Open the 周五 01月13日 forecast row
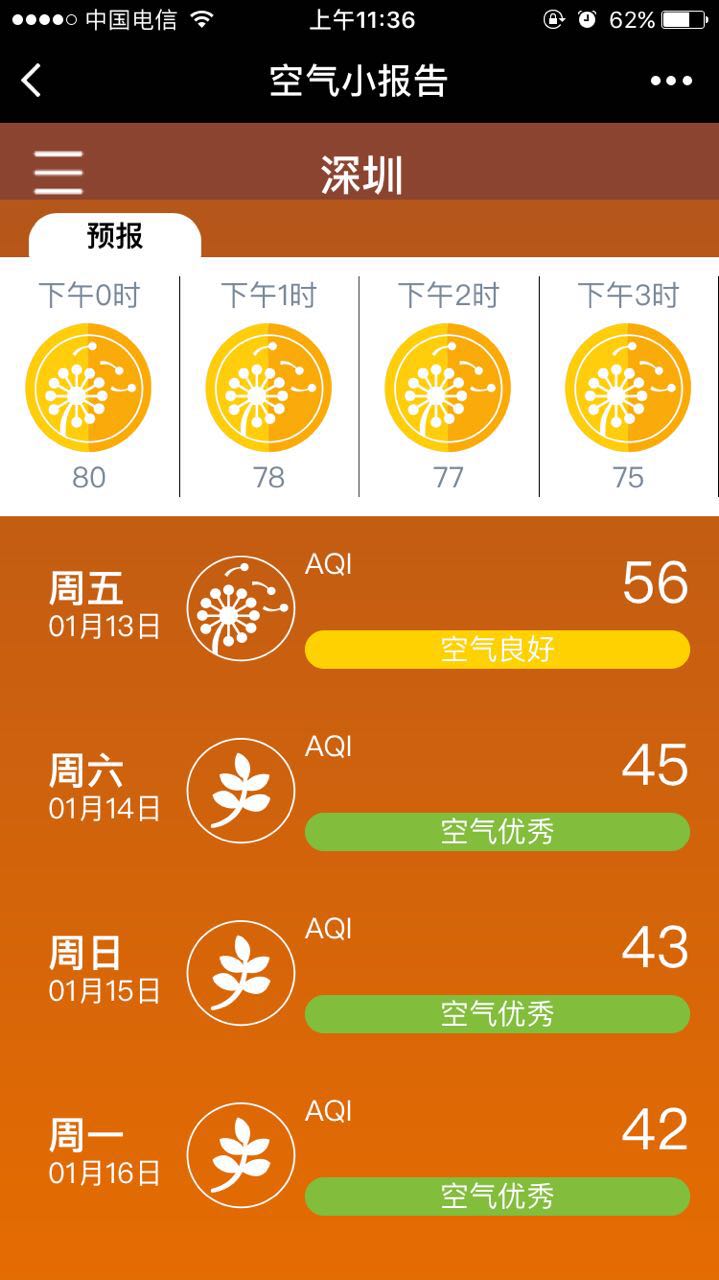The image size is (719, 1280). pyautogui.click(x=360, y=608)
